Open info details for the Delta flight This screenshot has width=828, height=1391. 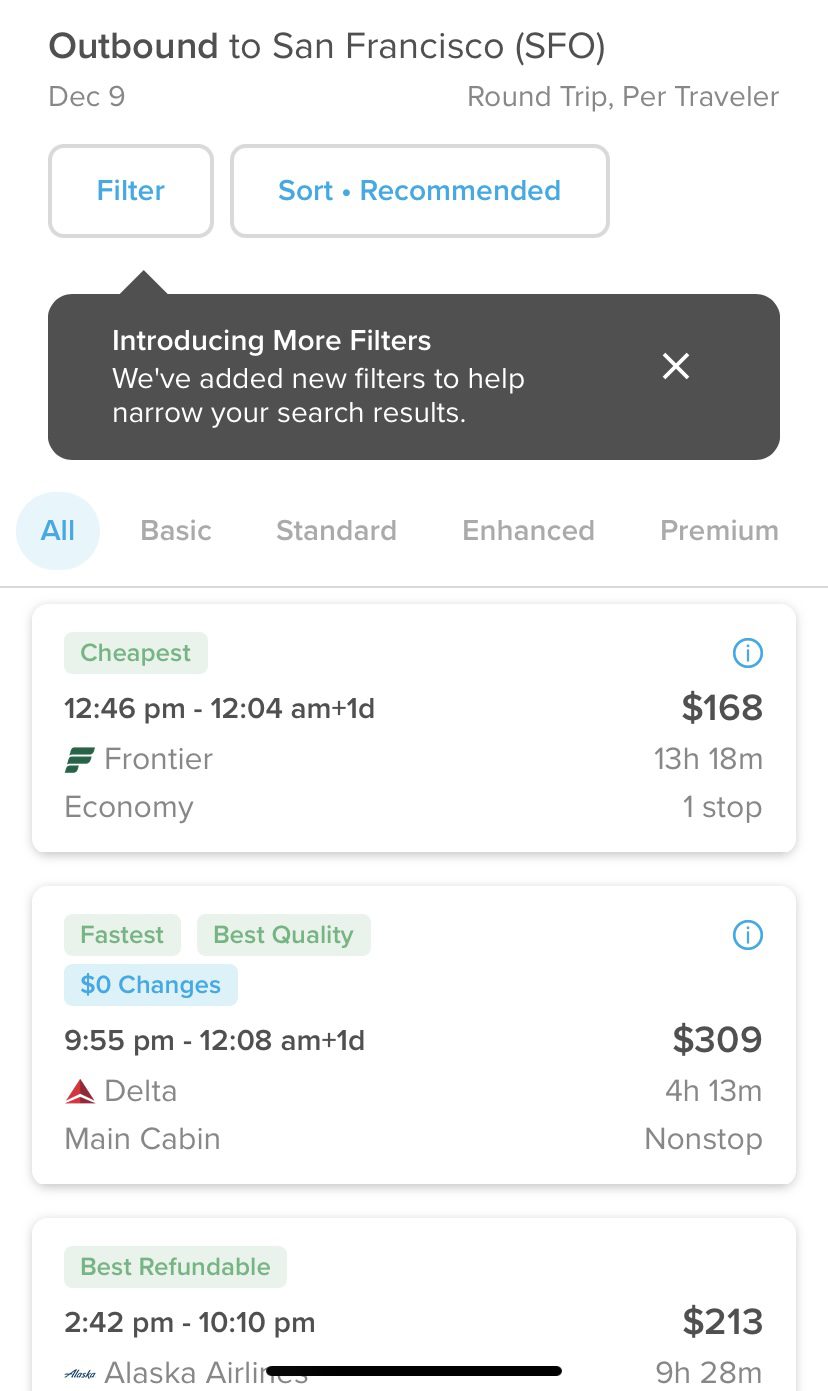[x=747, y=935]
